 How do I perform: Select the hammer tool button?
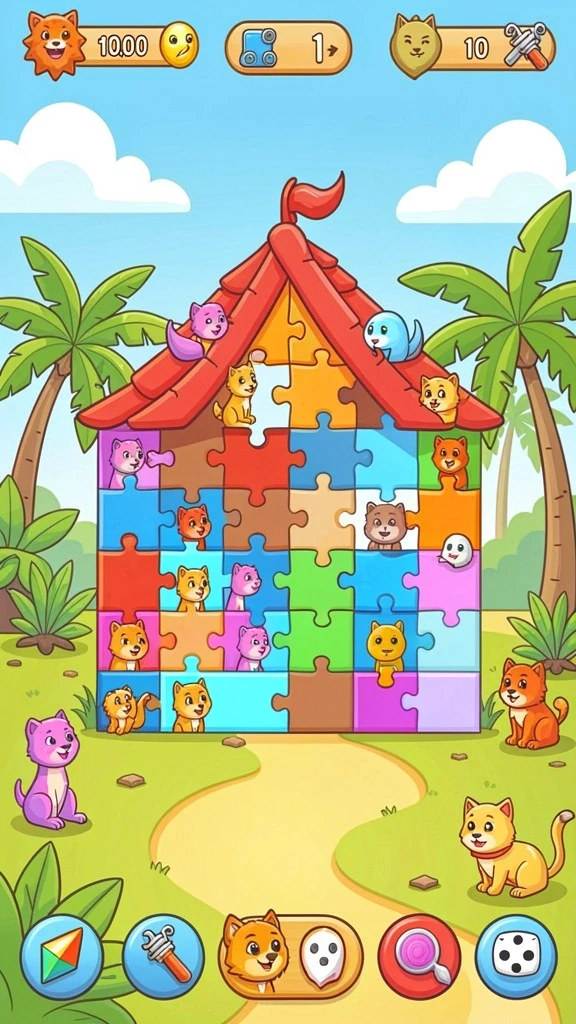pos(164,956)
